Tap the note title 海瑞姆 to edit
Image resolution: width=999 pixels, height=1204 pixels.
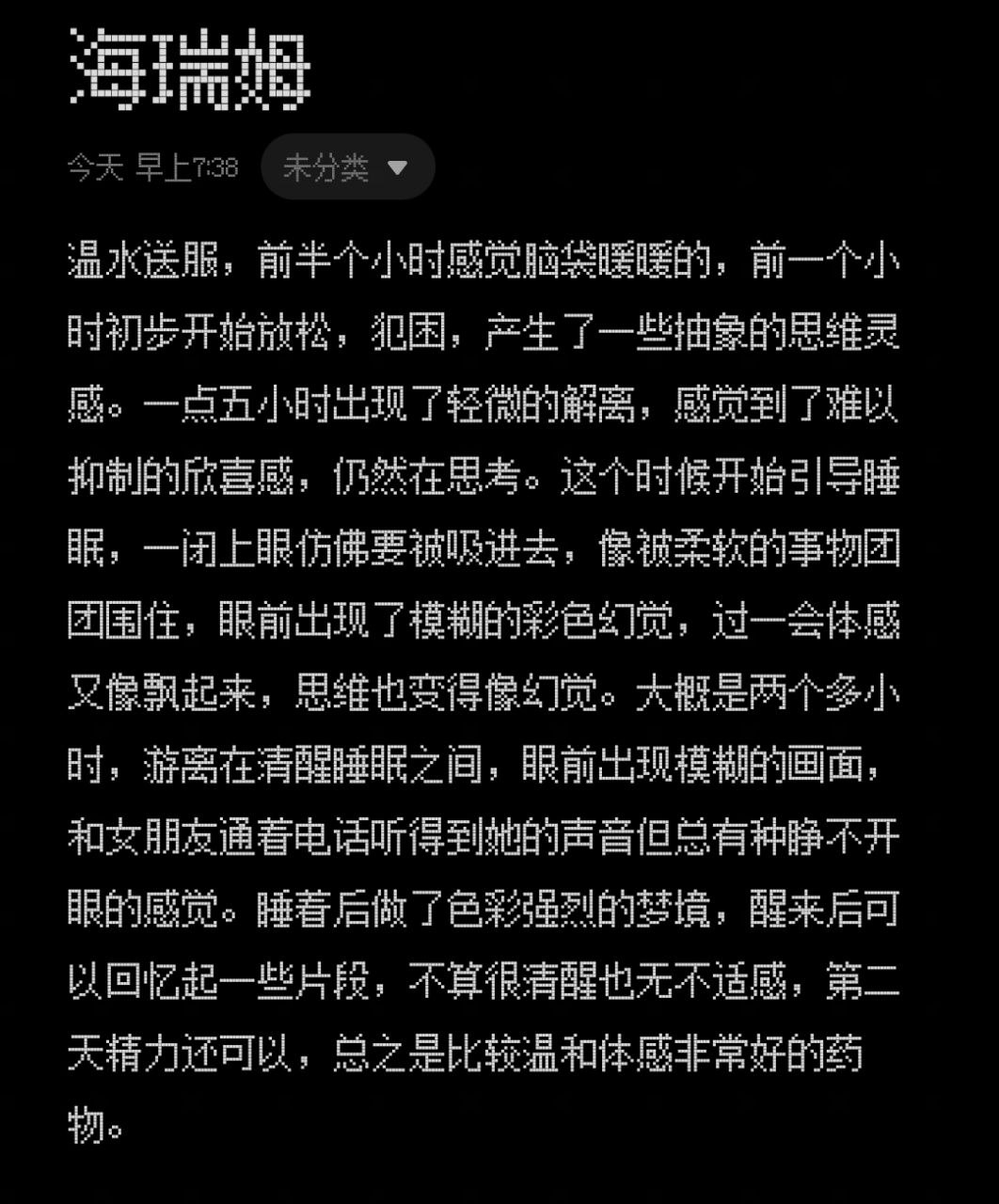(x=190, y=69)
